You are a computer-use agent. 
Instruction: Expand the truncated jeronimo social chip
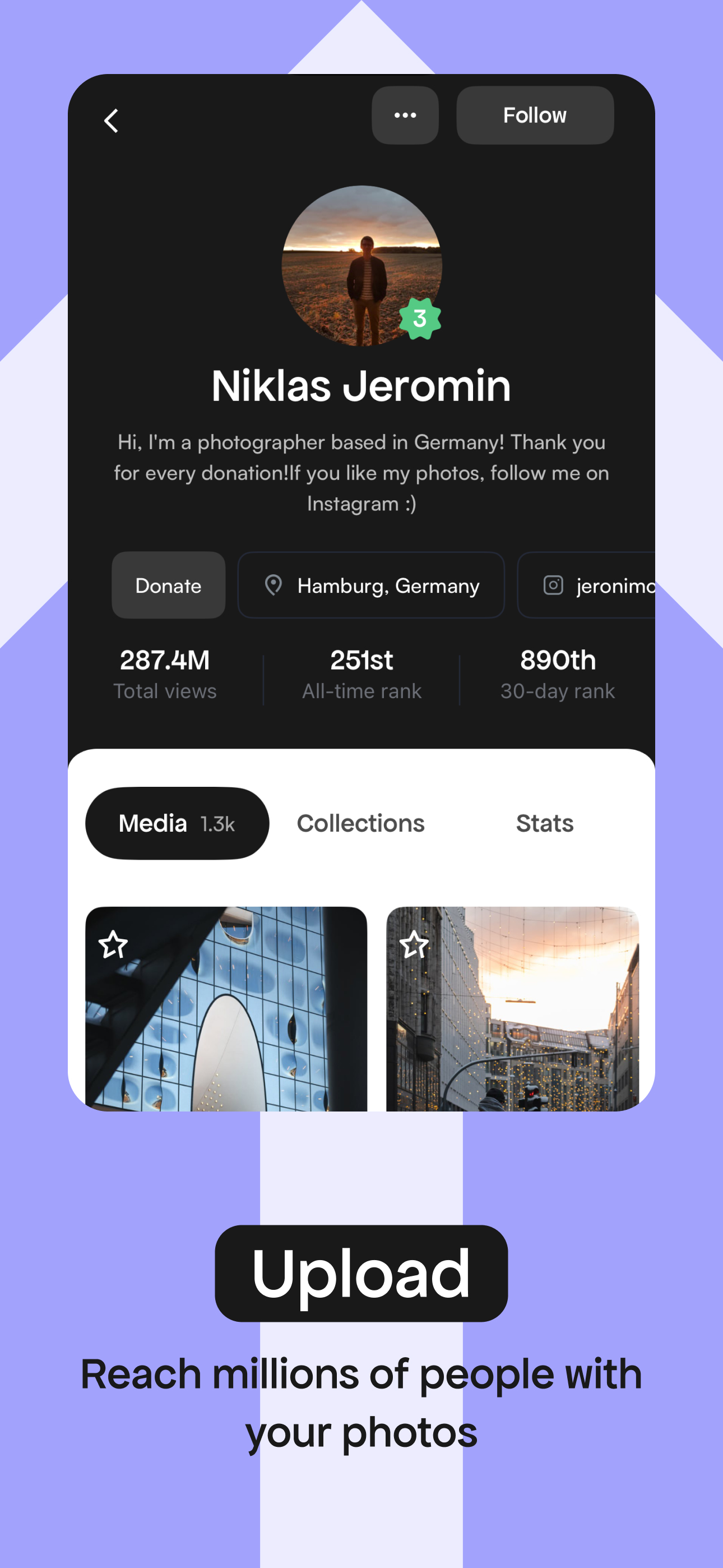[x=602, y=585]
